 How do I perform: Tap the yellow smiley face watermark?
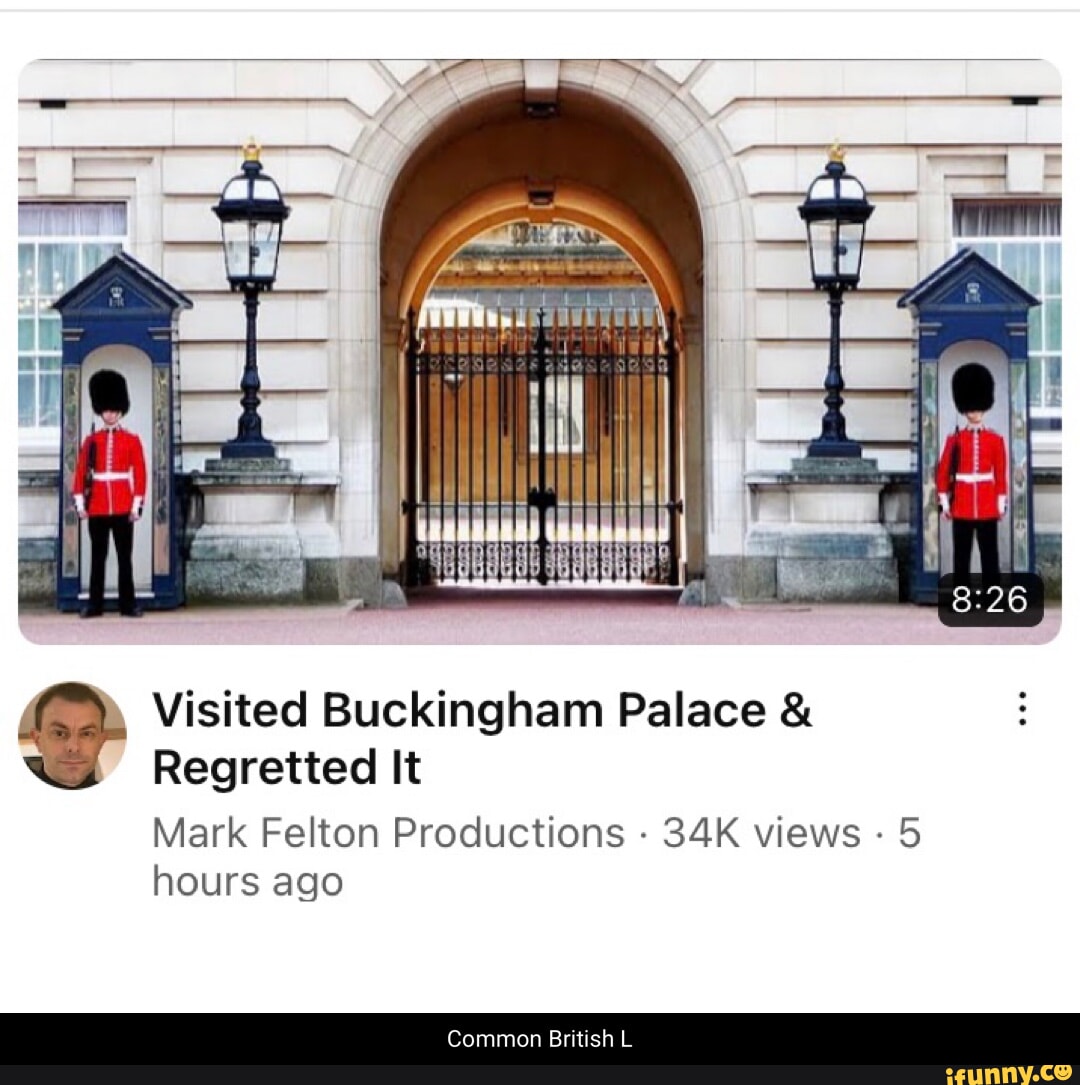tap(1062, 1075)
